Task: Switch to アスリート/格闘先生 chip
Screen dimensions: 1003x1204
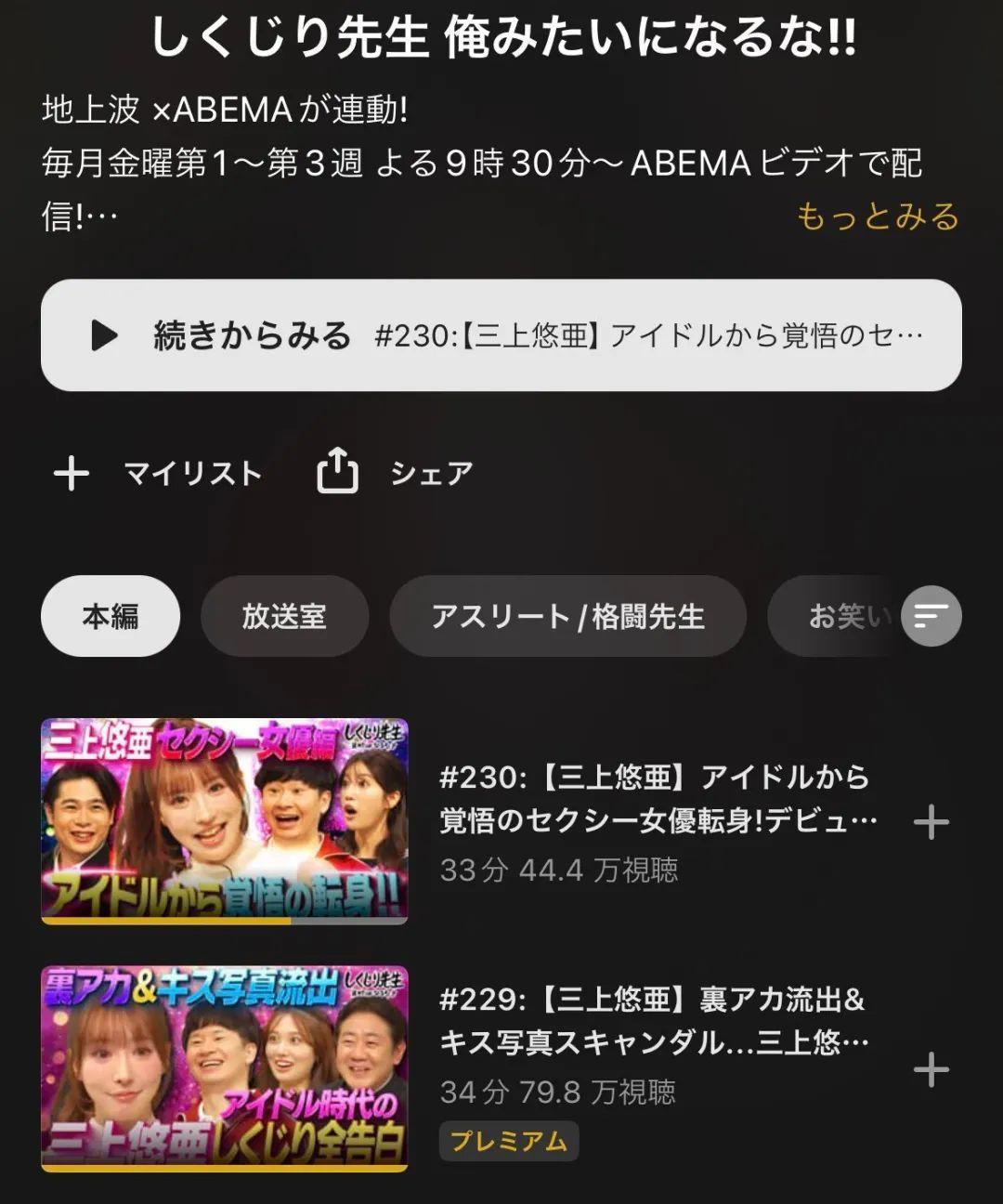Action: pos(567,616)
